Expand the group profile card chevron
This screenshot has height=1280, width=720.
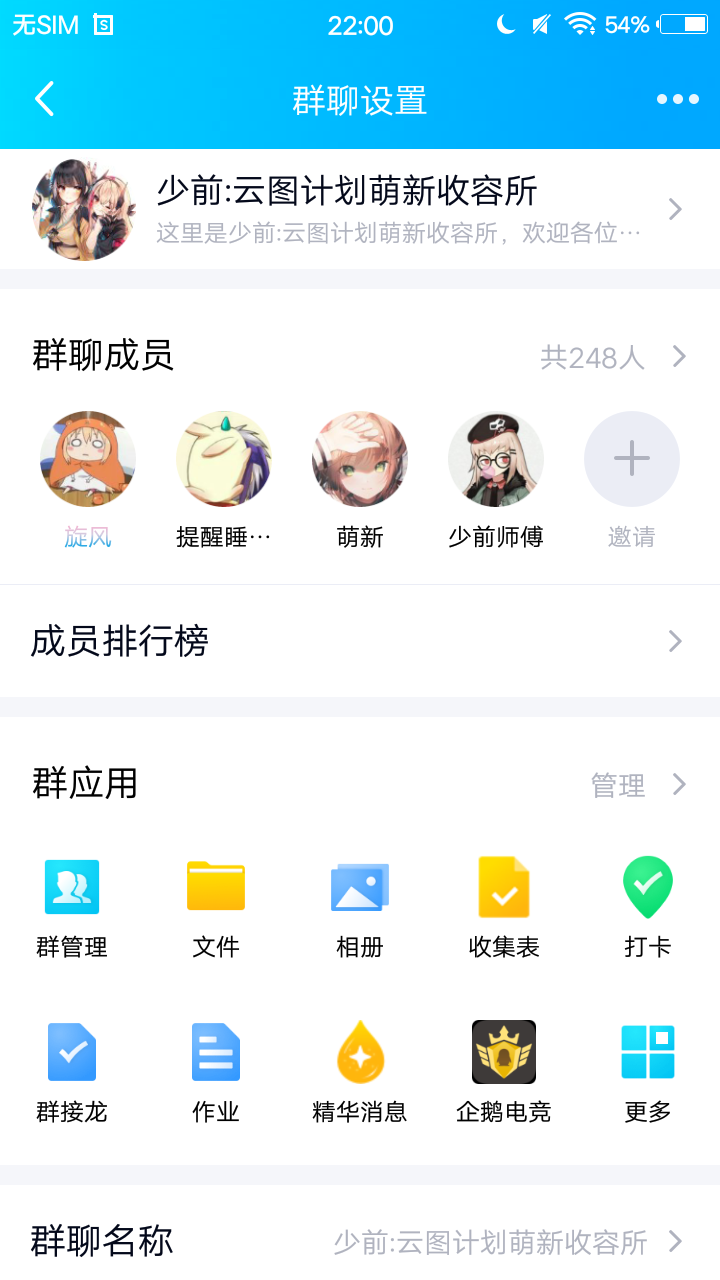[x=676, y=208]
